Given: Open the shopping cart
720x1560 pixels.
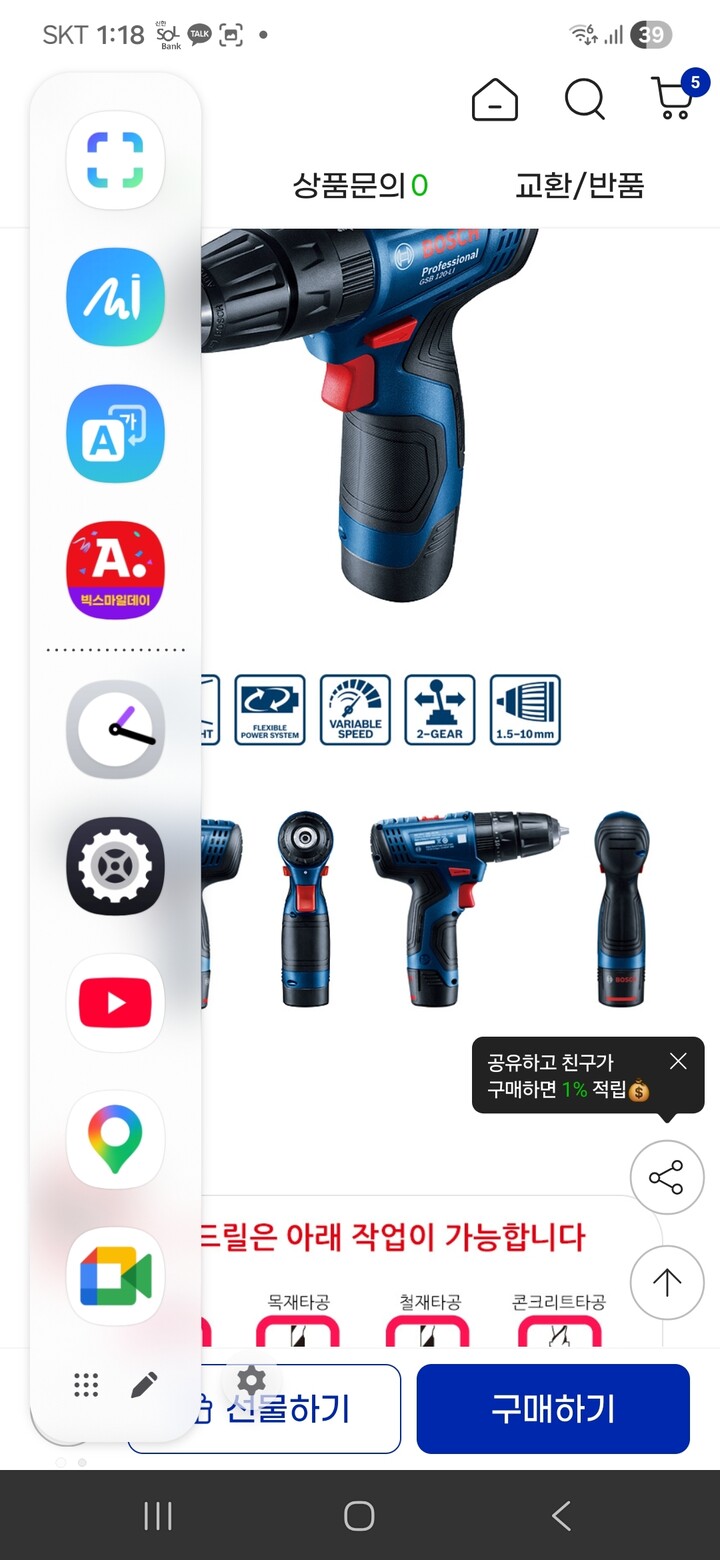Looking at the screenshot, I should 677,96.
